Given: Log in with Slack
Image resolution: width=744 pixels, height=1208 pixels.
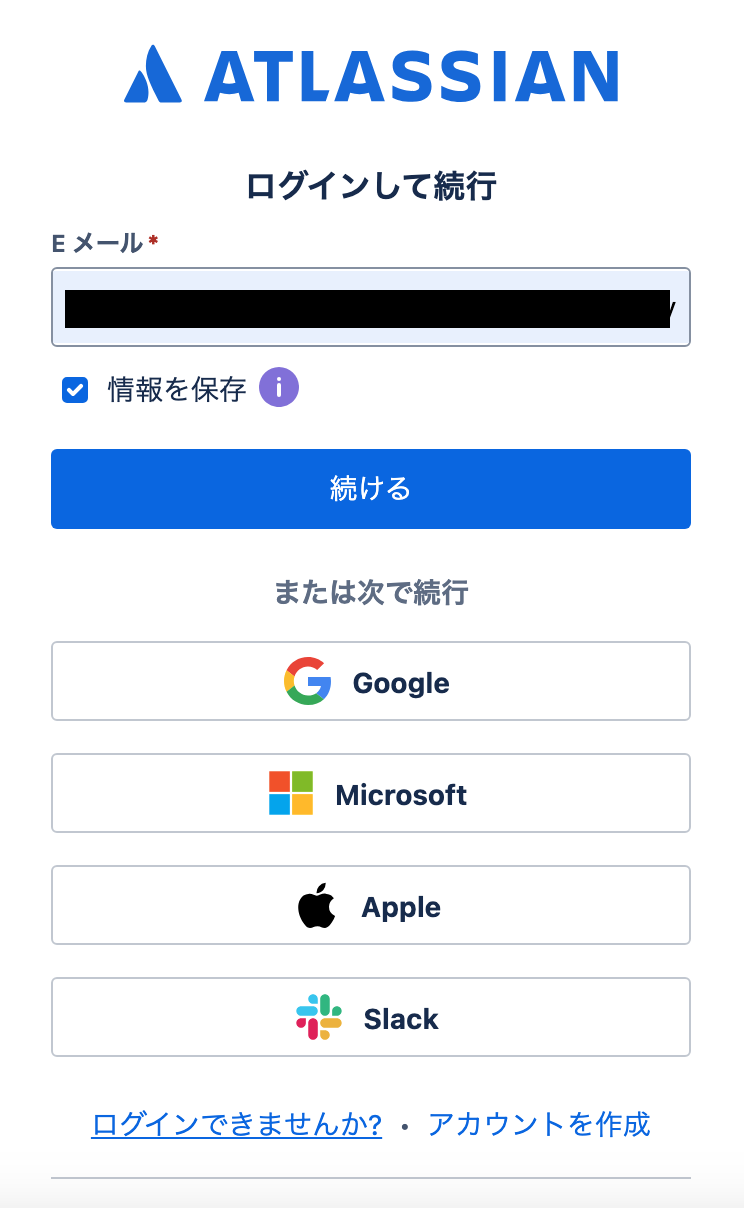Looking at the screenshot, I should [x=370, y=1017].
